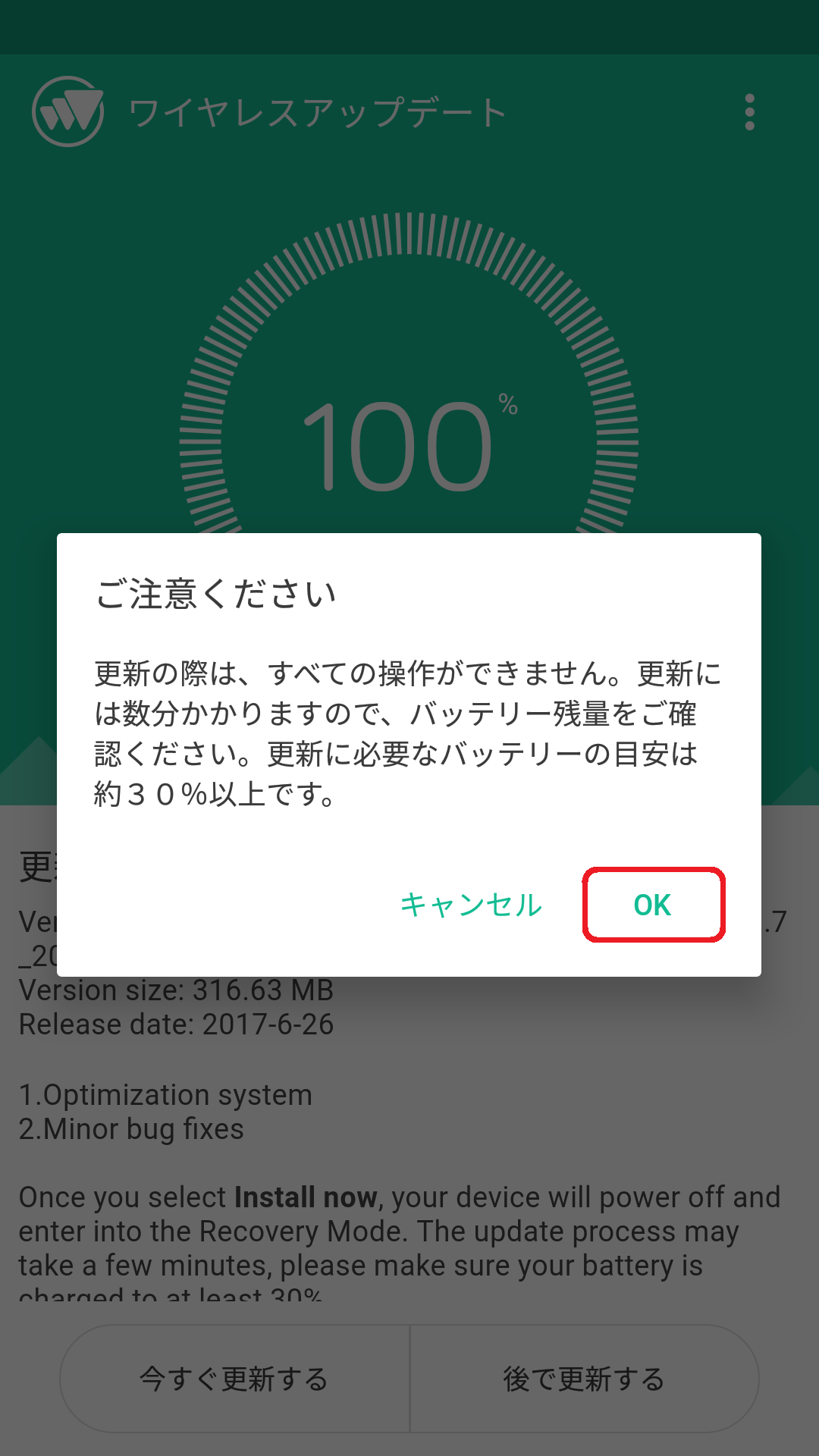Open the three-dot overflow menu
This screenshot has width=819, height=1456.
[x=749, y=112]
